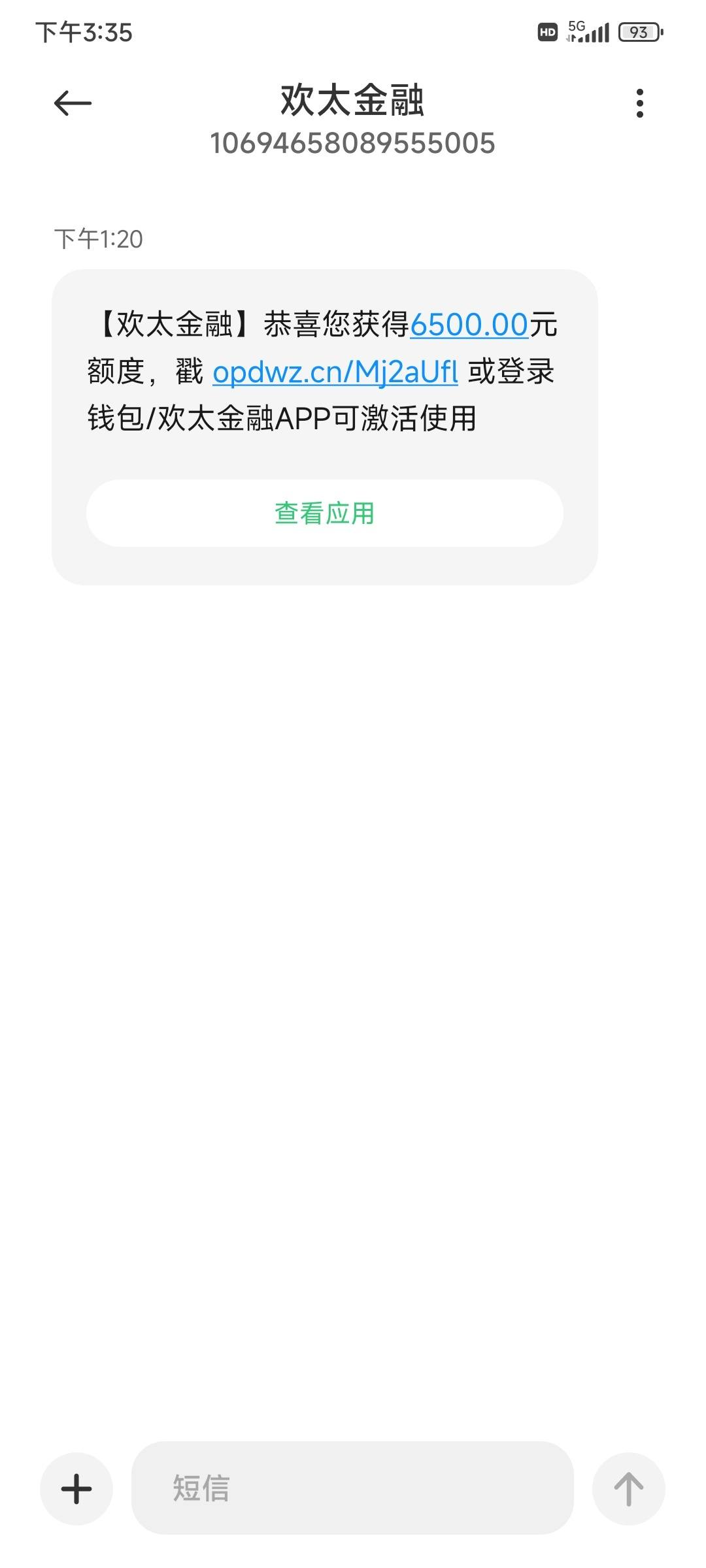
Task: Open the three-dot overflow menu
Action: click(639, 103)
